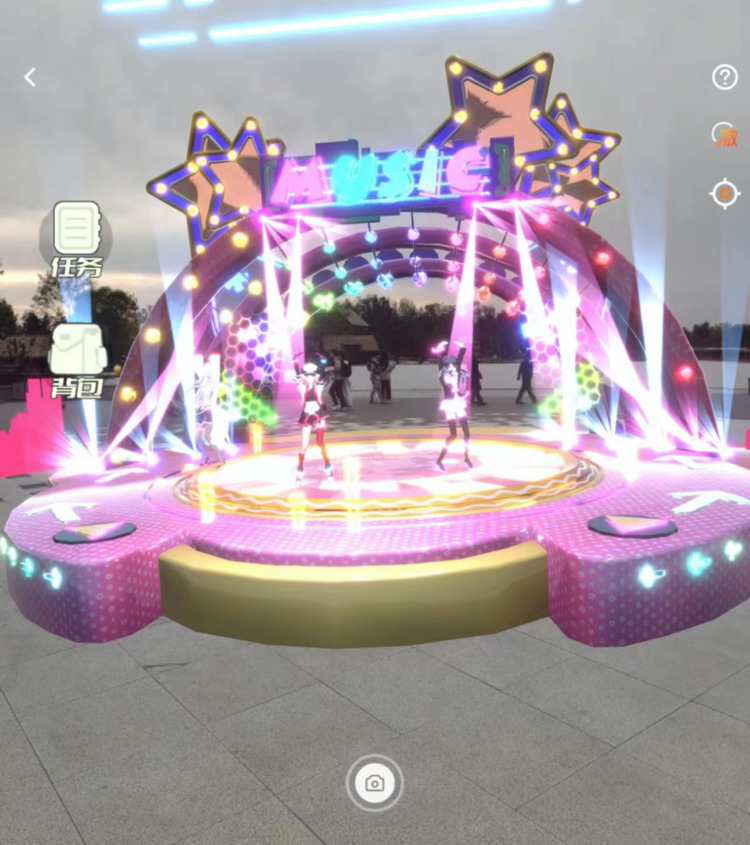Tap the crosshair locate icon
The width and height of the screenshot is (750, 845).
coord(724,193)
